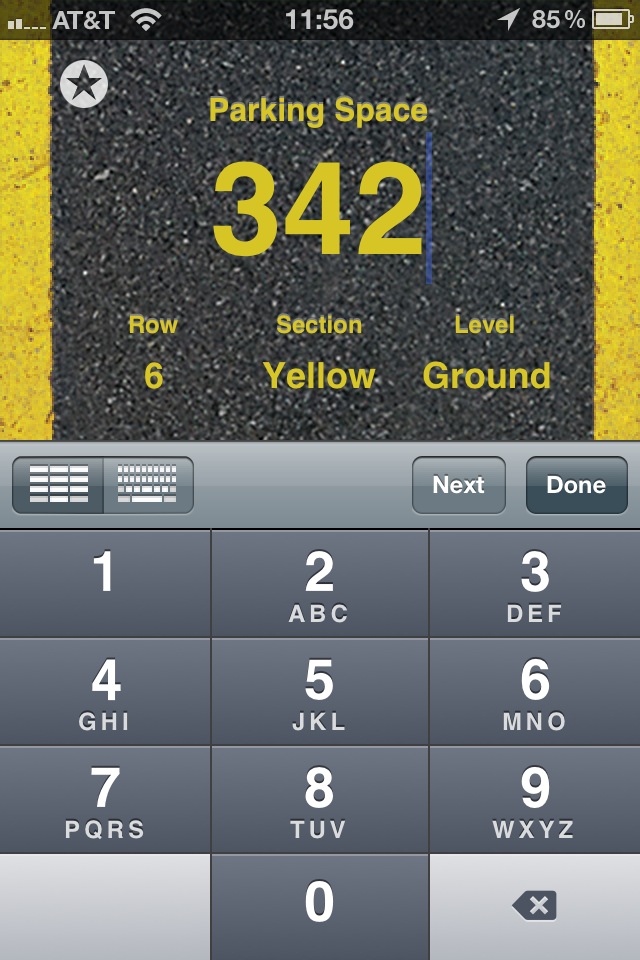The width and height of the screenshot is (640, 960).
Task: Switch to the numeric keypad layout
Action: (58, 485)
